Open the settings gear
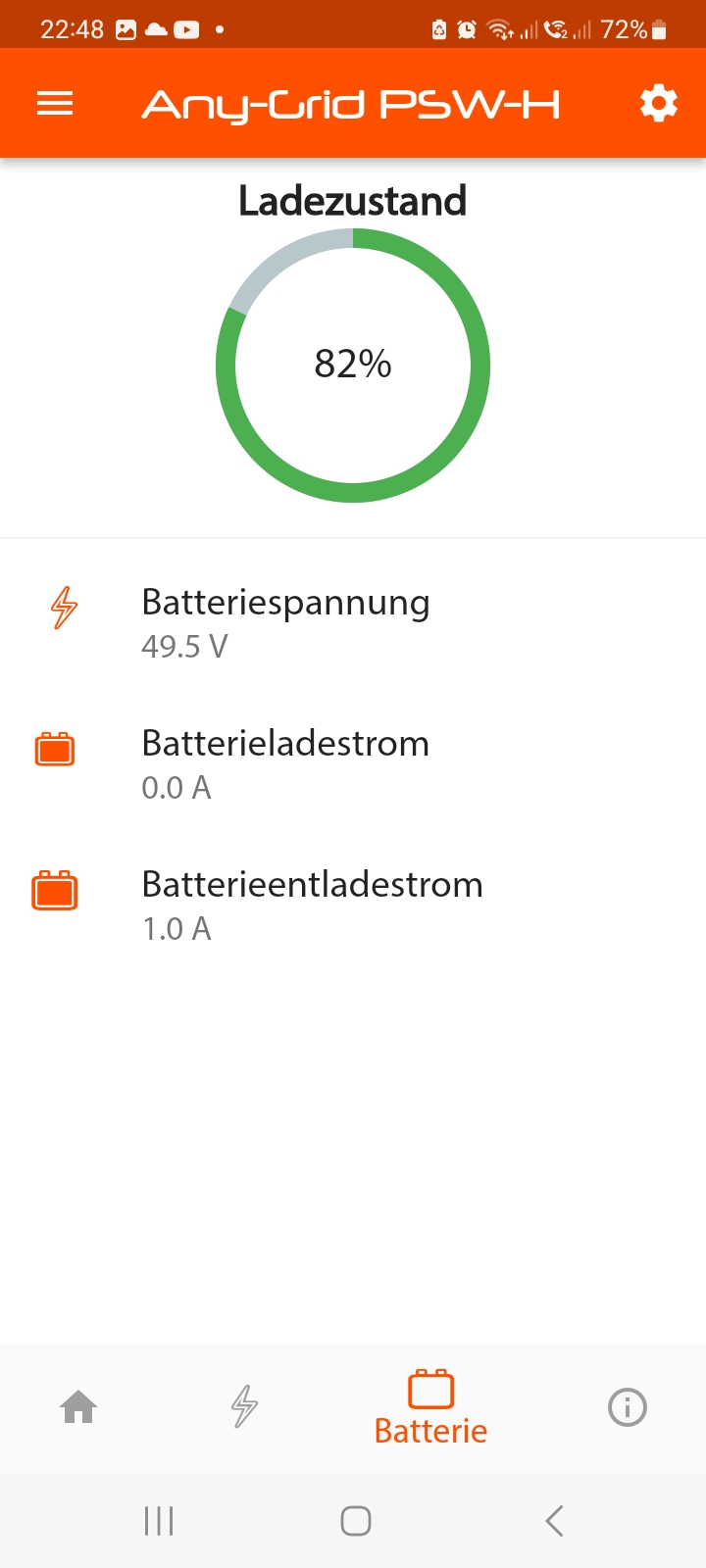This screenshot has height=1568, width=706. 658,103
